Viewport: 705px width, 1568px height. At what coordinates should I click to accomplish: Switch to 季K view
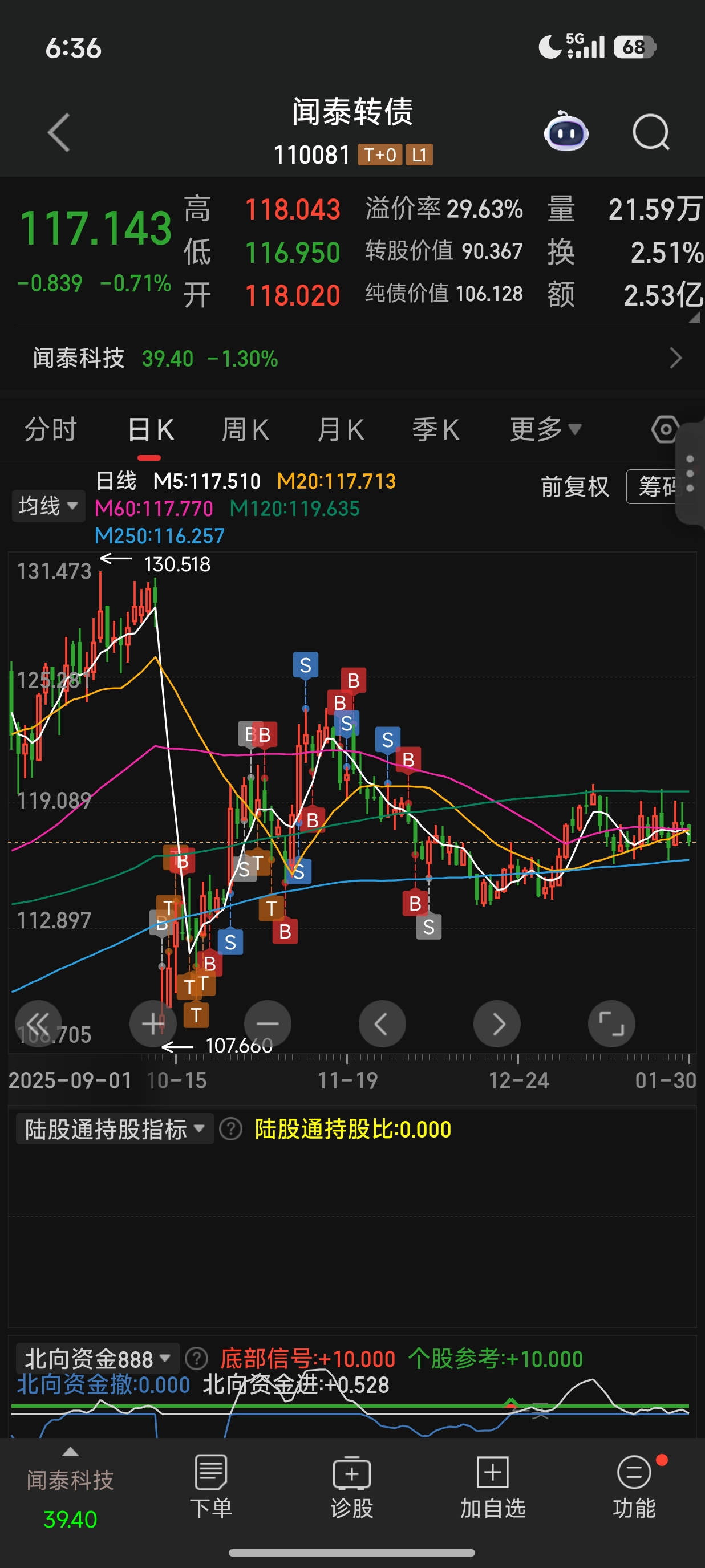(x=435, y=430)
